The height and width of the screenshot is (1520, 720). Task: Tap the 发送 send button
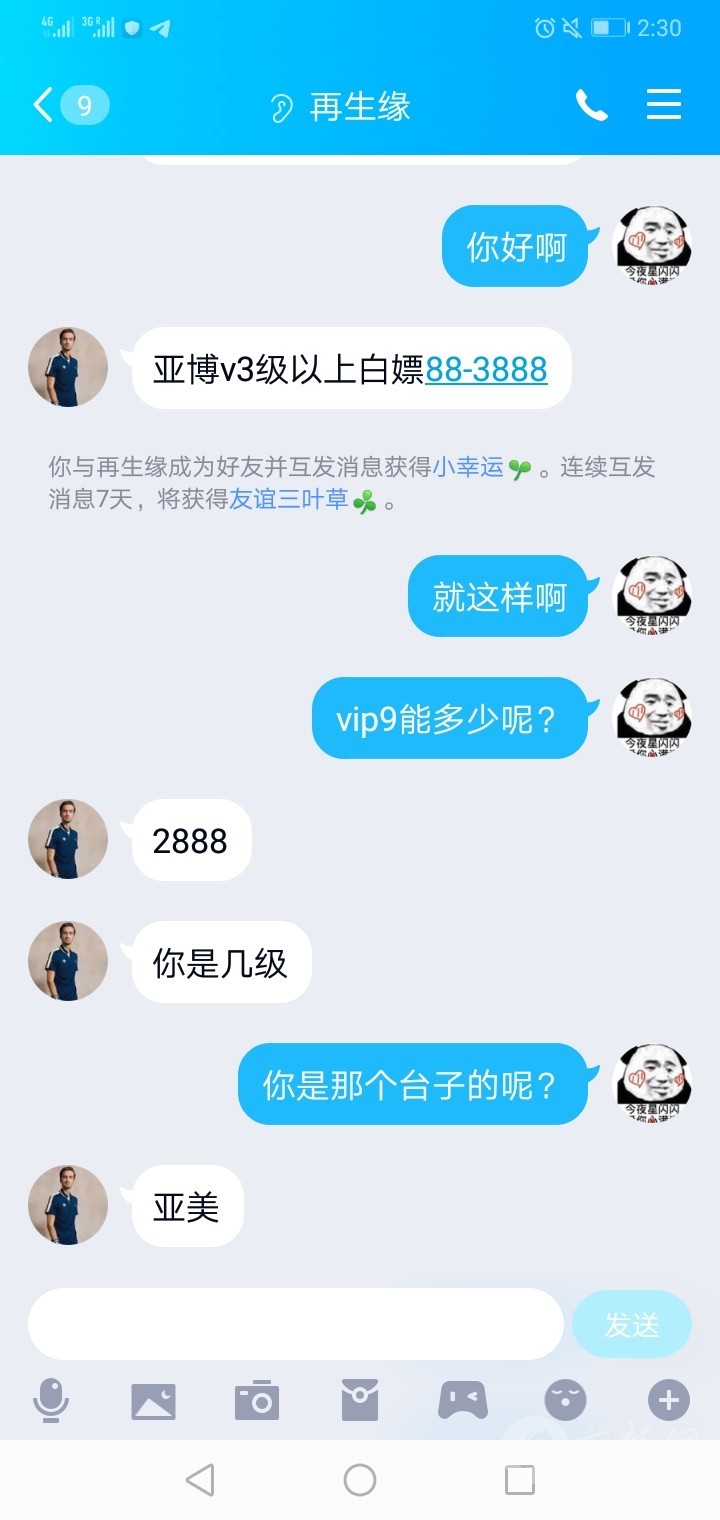(x=631, y=1324)
